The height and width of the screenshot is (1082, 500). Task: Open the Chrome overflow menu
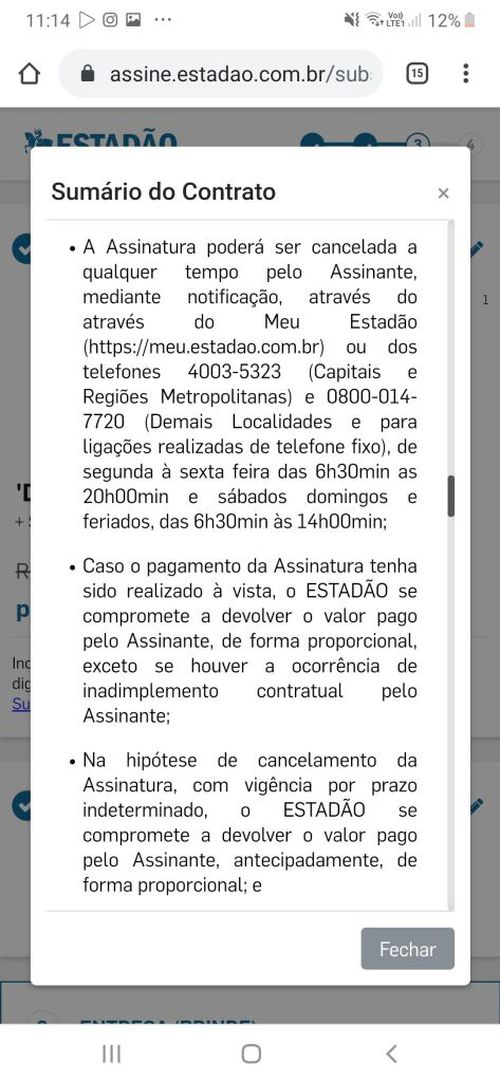click(x=466, y=73)
